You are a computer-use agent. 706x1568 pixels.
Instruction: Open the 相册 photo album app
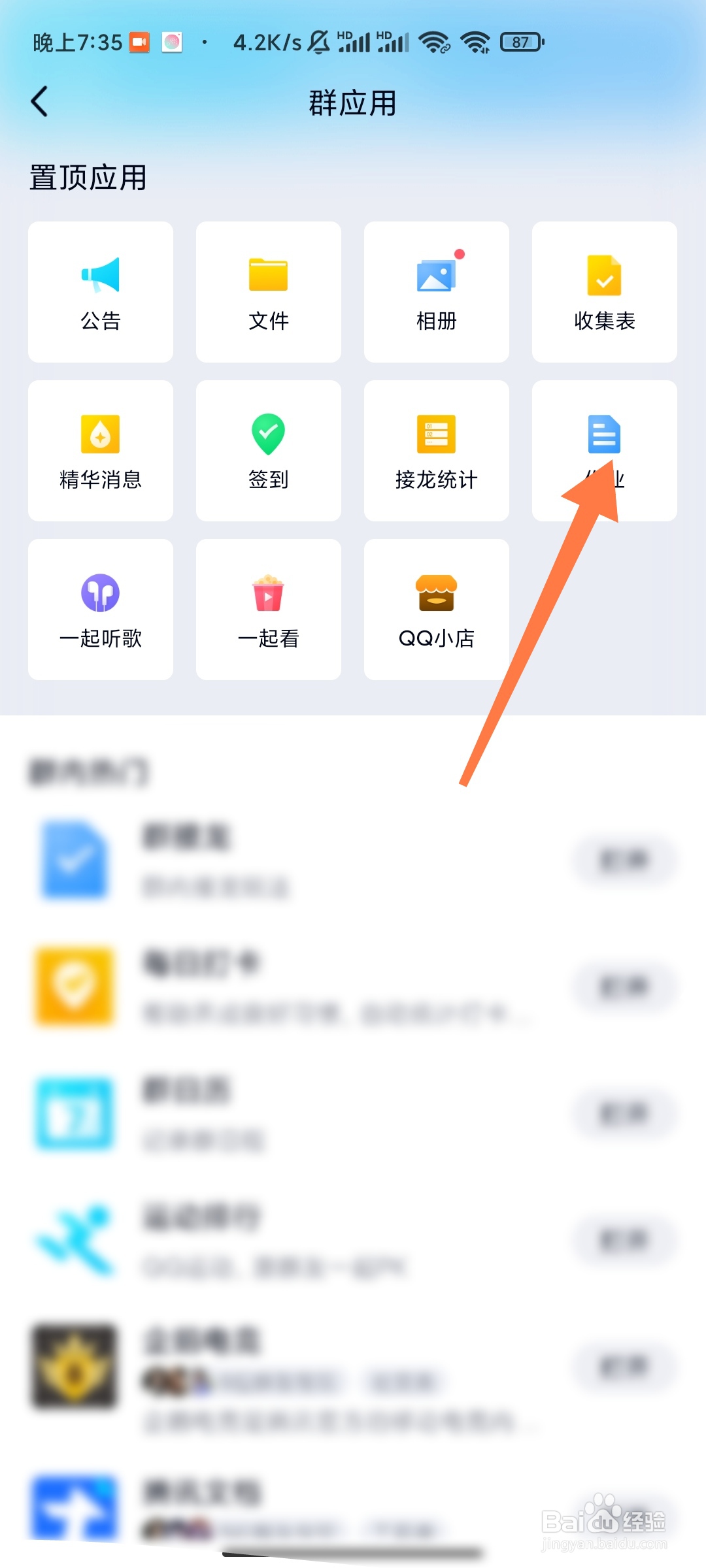(x=435, y=291)
